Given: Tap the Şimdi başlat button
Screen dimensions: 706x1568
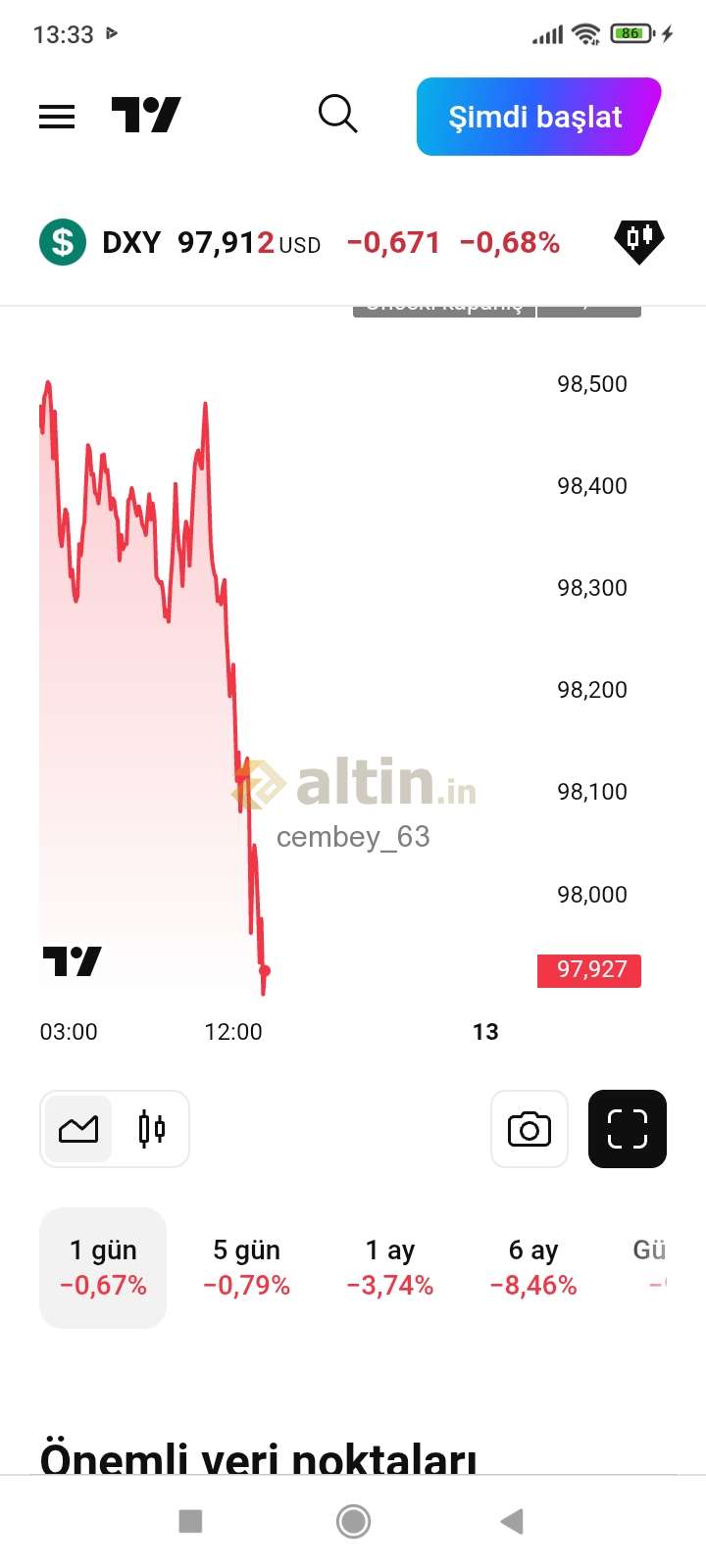Looking at the screenshot, I should 538,117.
